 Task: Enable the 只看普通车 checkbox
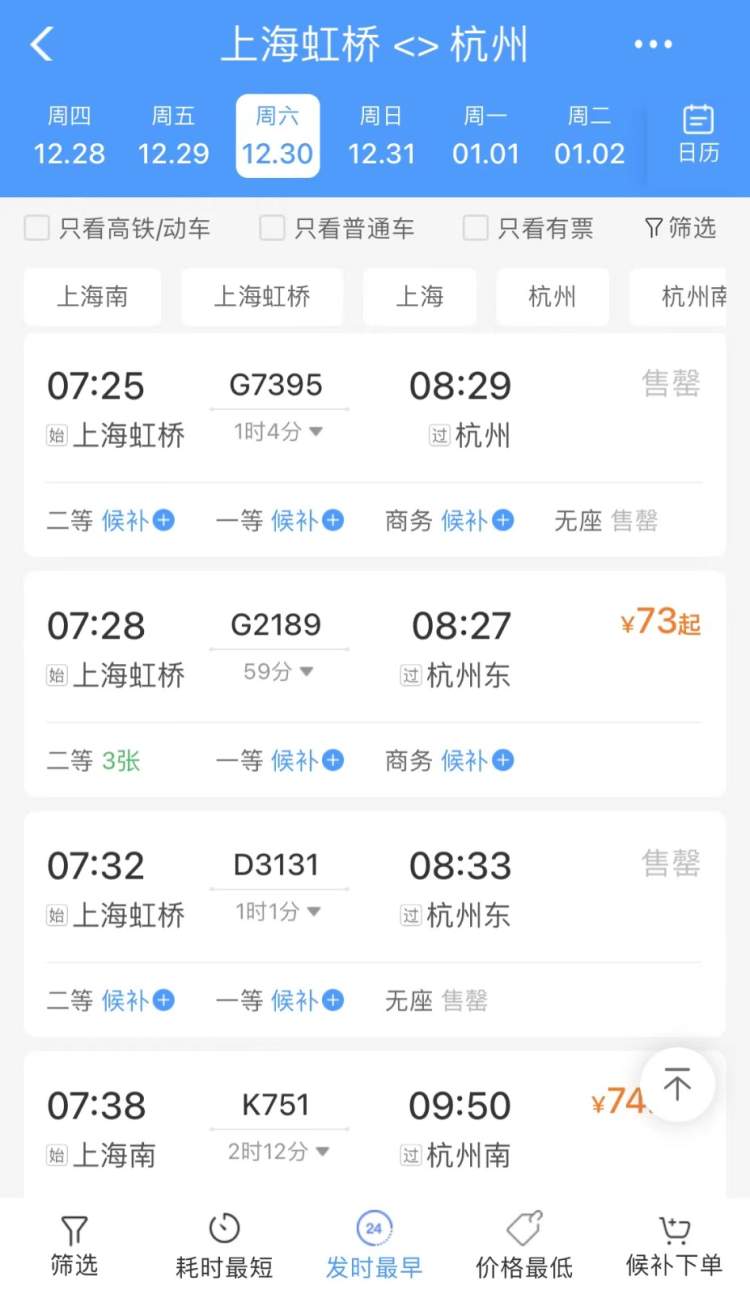(271, 228)
